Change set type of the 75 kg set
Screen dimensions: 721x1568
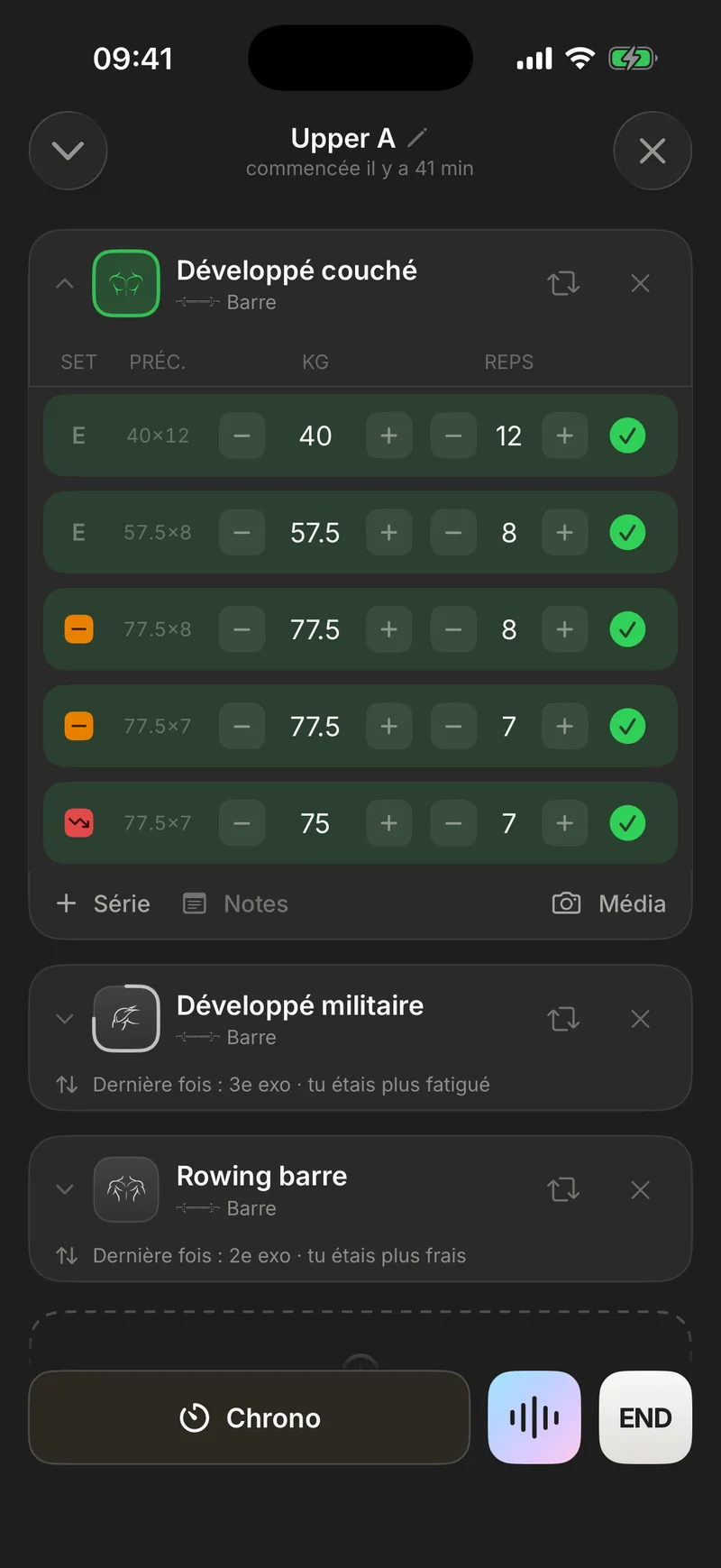pyautogui.click(x=79, y=823)
